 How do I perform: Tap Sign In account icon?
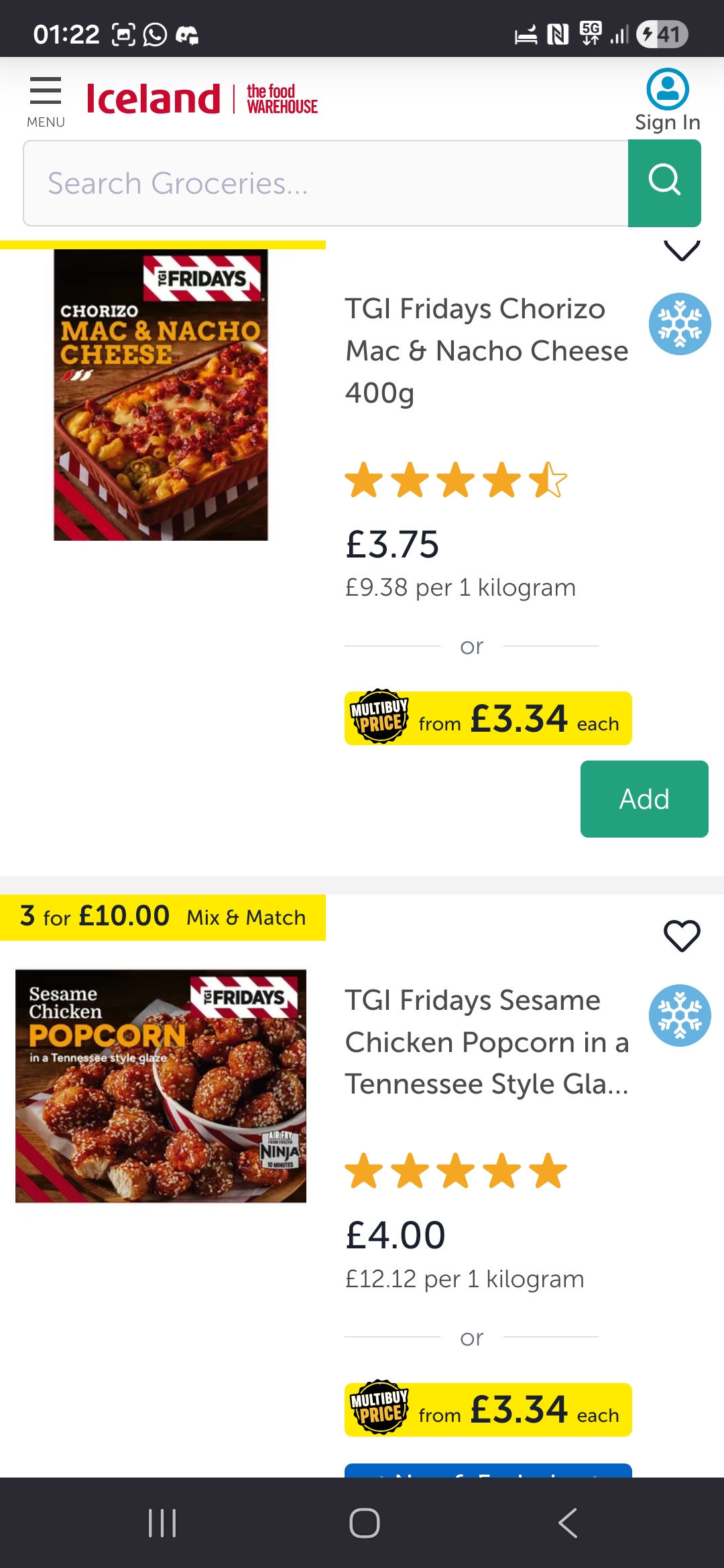coord(668,101)
